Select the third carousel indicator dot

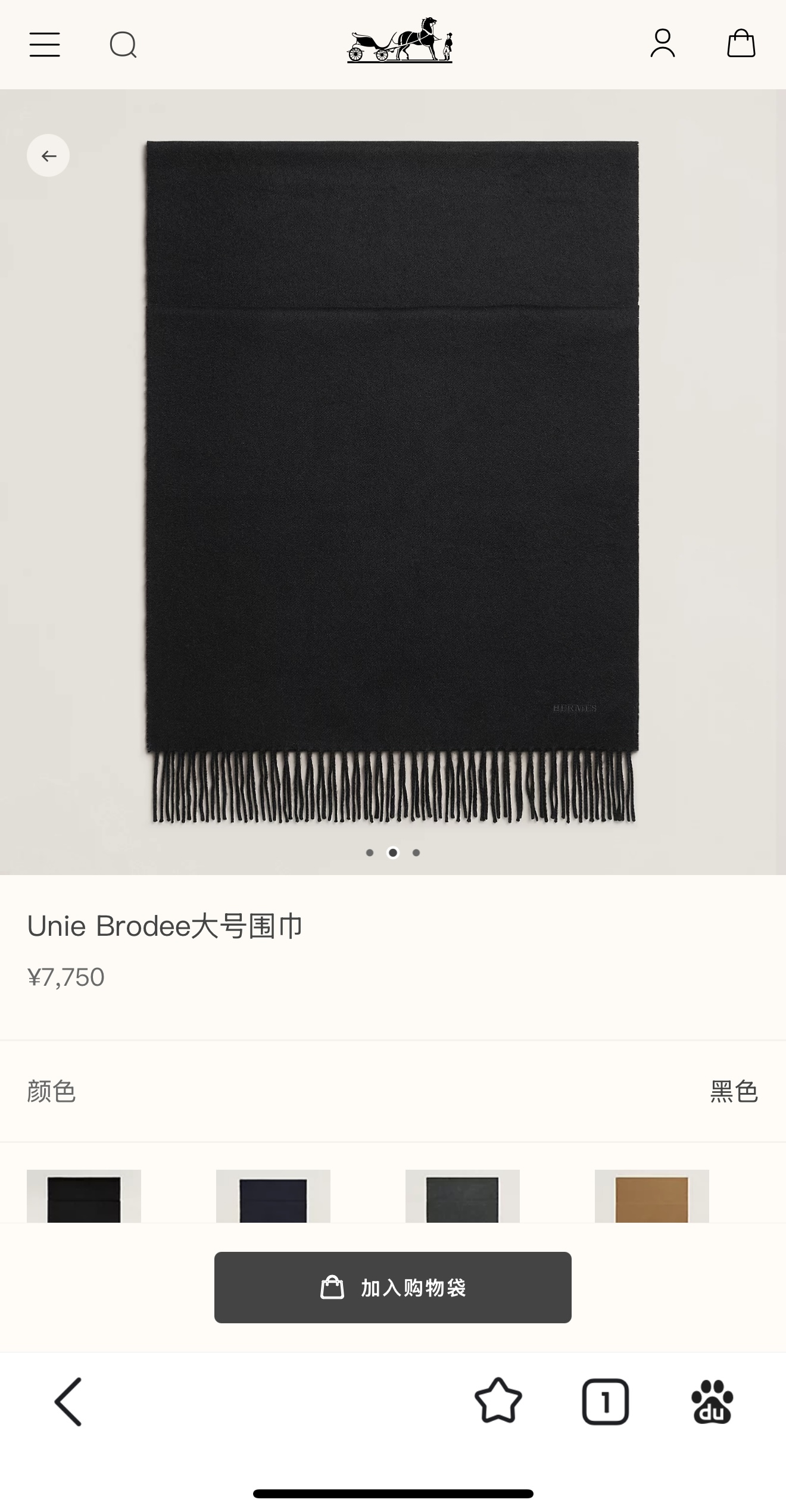(x=416, y=853)
